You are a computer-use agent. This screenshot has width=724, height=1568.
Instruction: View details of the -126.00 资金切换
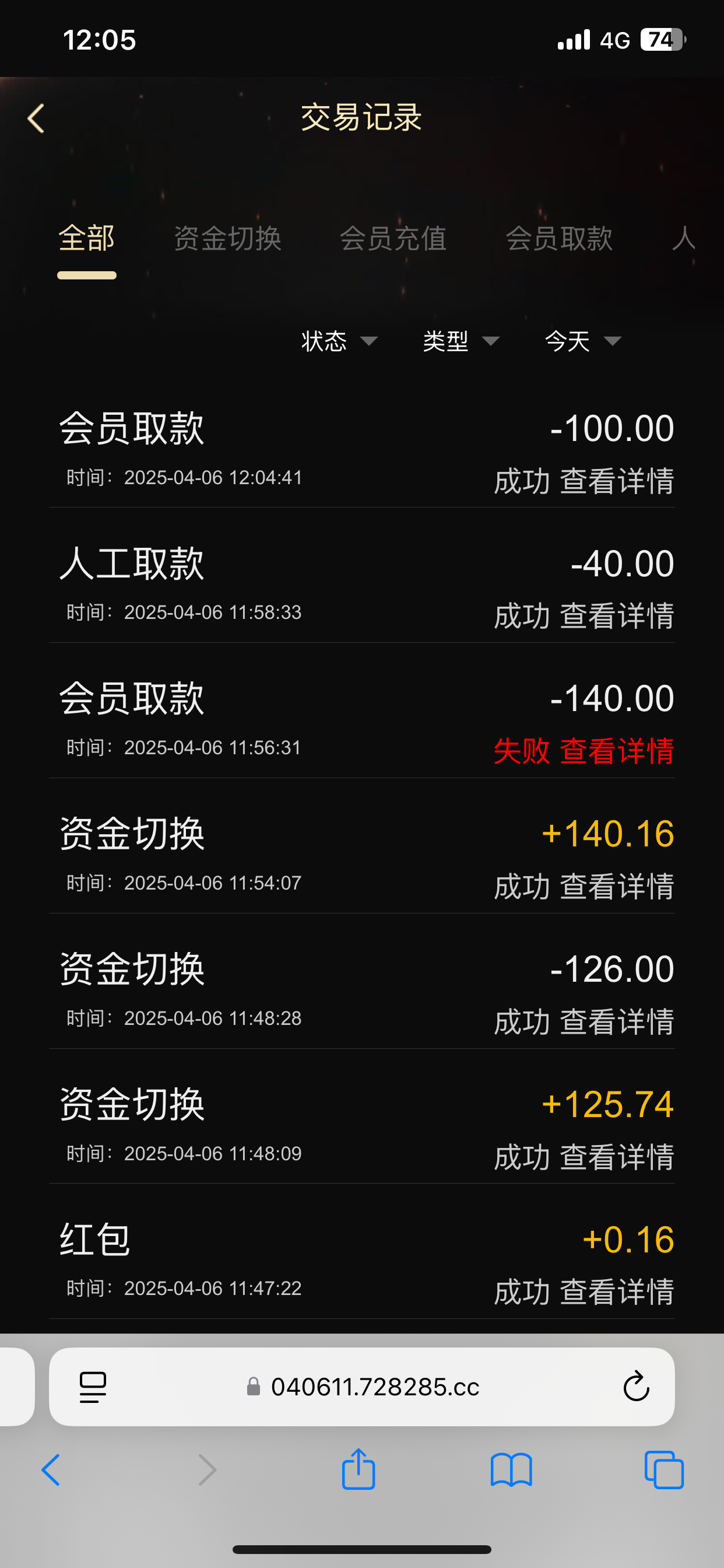(x=616, y=1021)
